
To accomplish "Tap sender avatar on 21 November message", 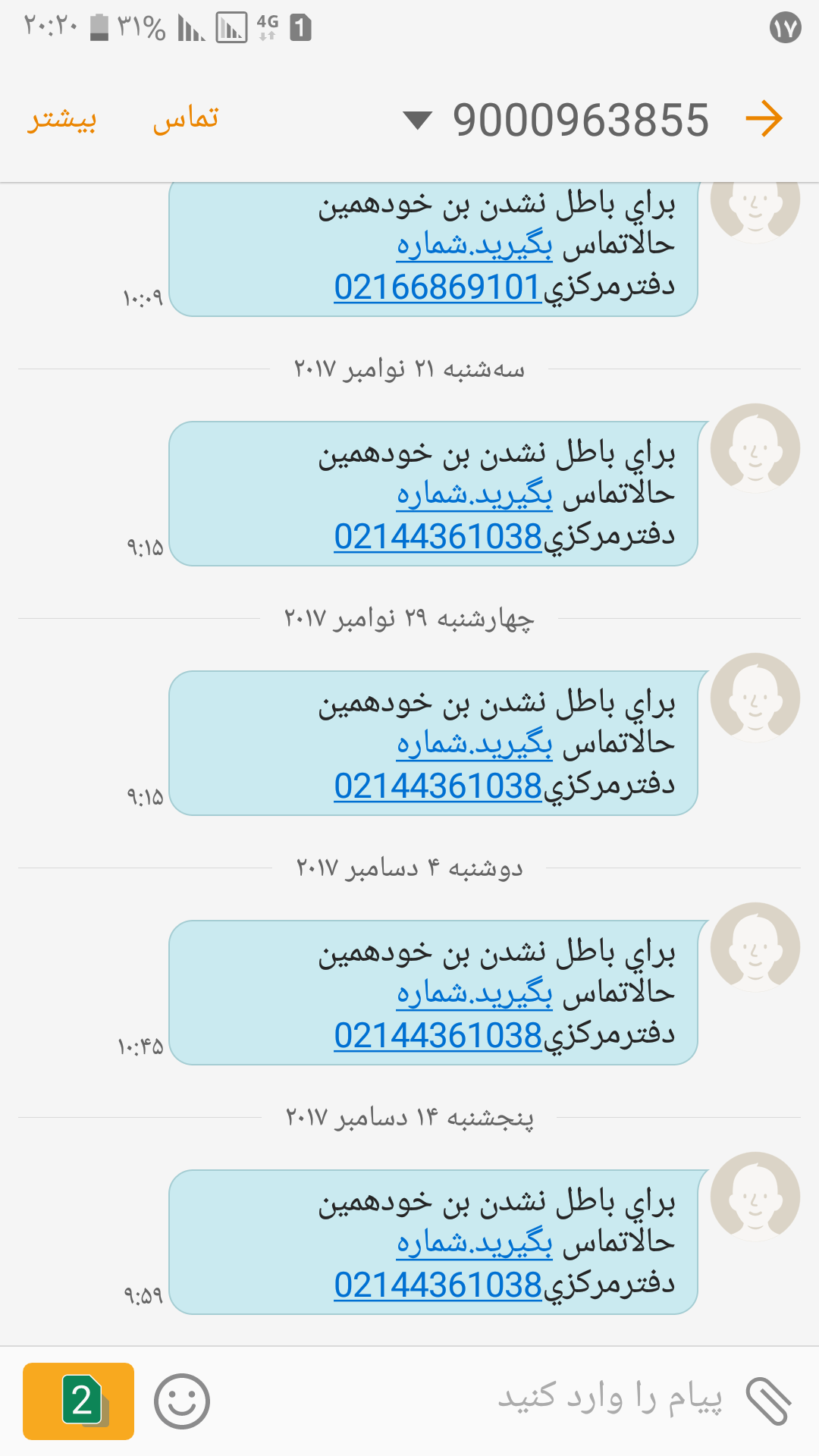I will pos(755,448).
